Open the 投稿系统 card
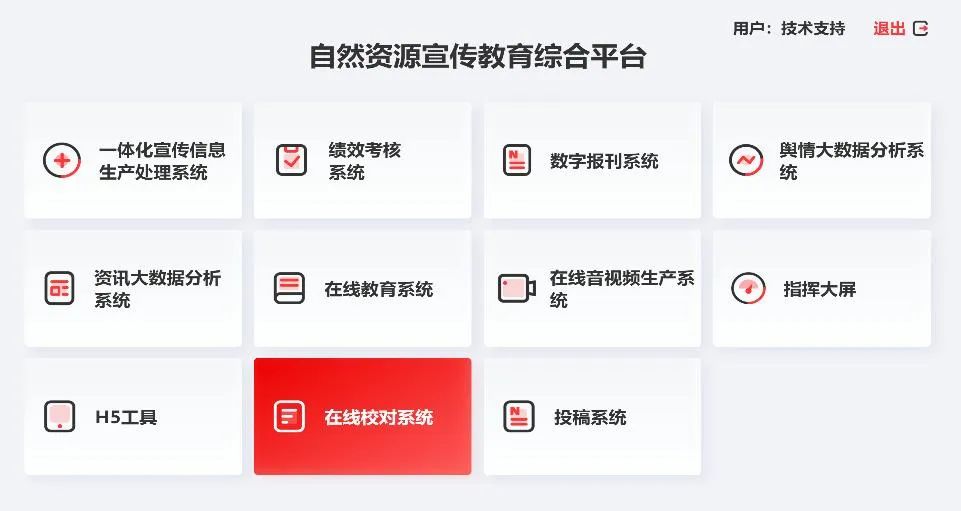 [592, 417]
